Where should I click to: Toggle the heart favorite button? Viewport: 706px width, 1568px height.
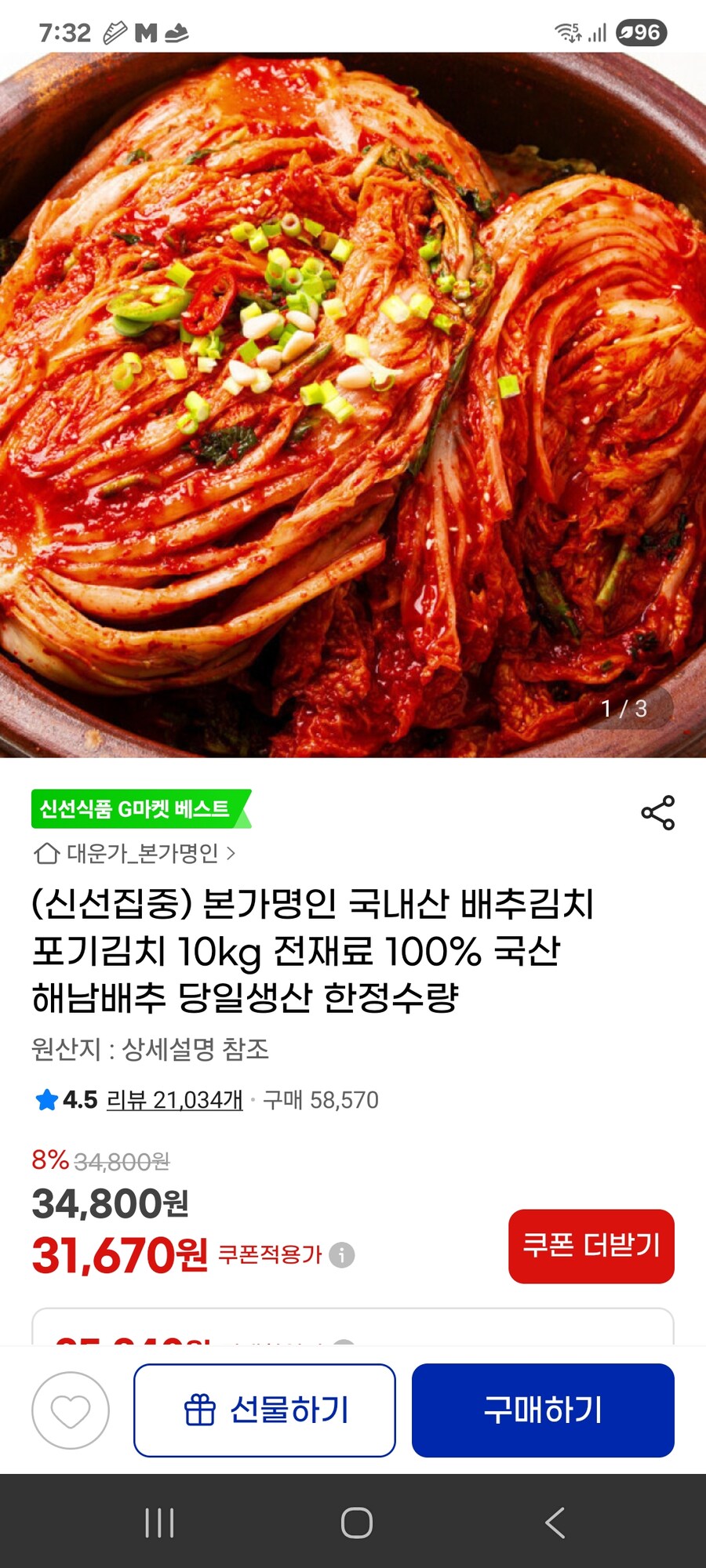coord(71,1411)
